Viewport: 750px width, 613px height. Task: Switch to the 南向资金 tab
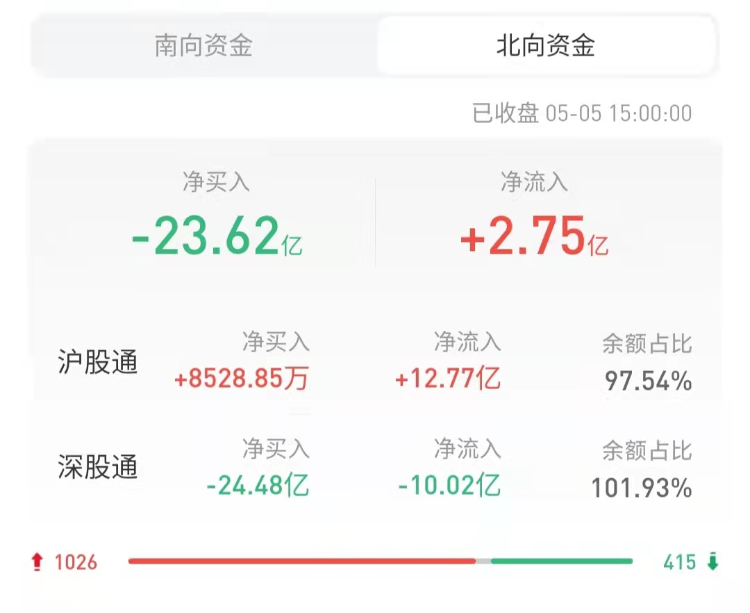tap(204, 46)
